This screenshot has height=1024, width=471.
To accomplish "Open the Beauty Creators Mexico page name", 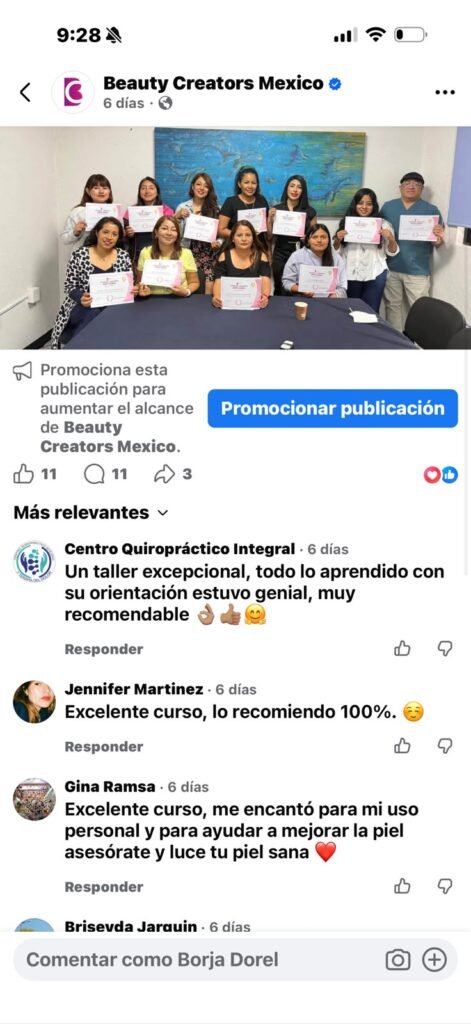I will pos(213,84).
